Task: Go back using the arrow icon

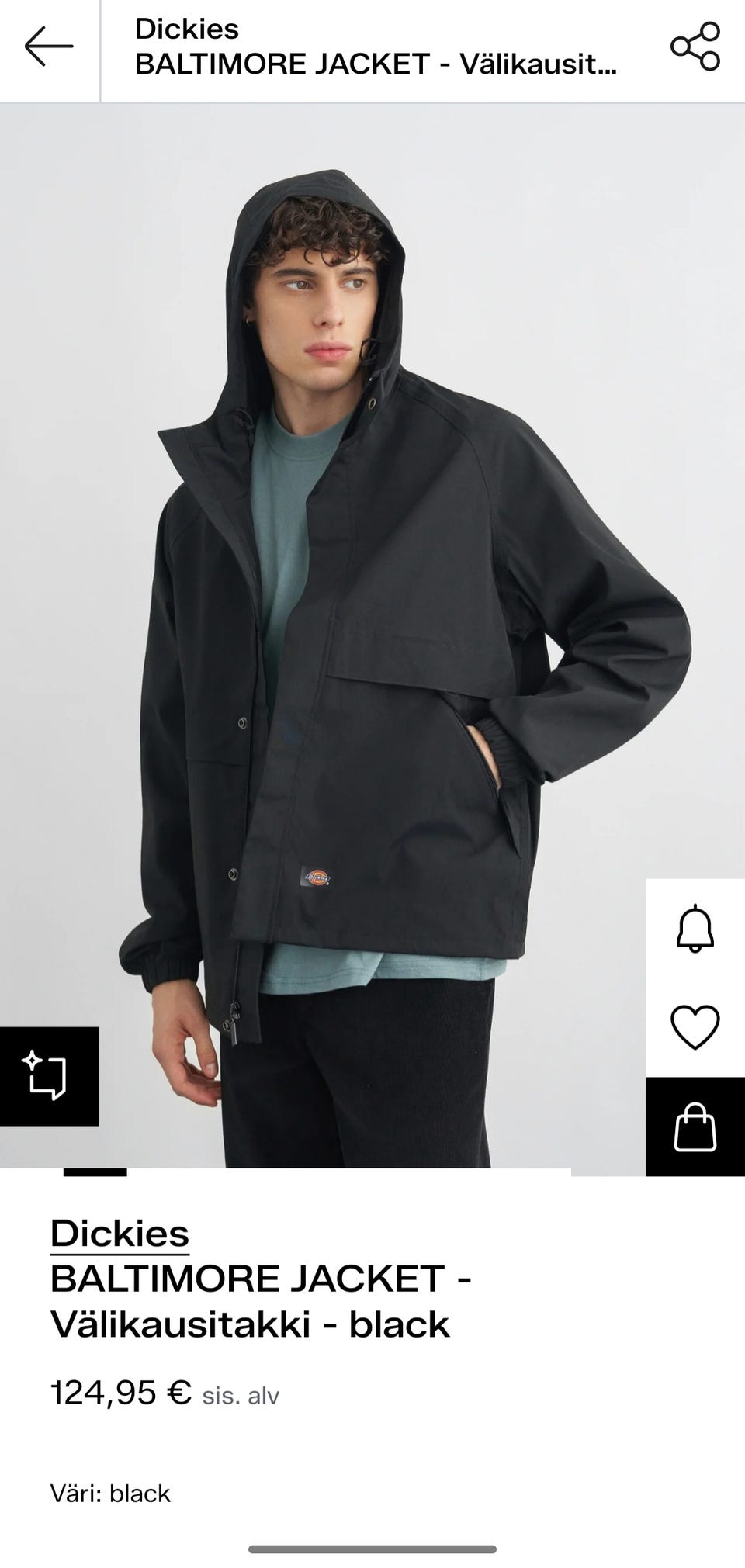Action: tap(48, 47)
